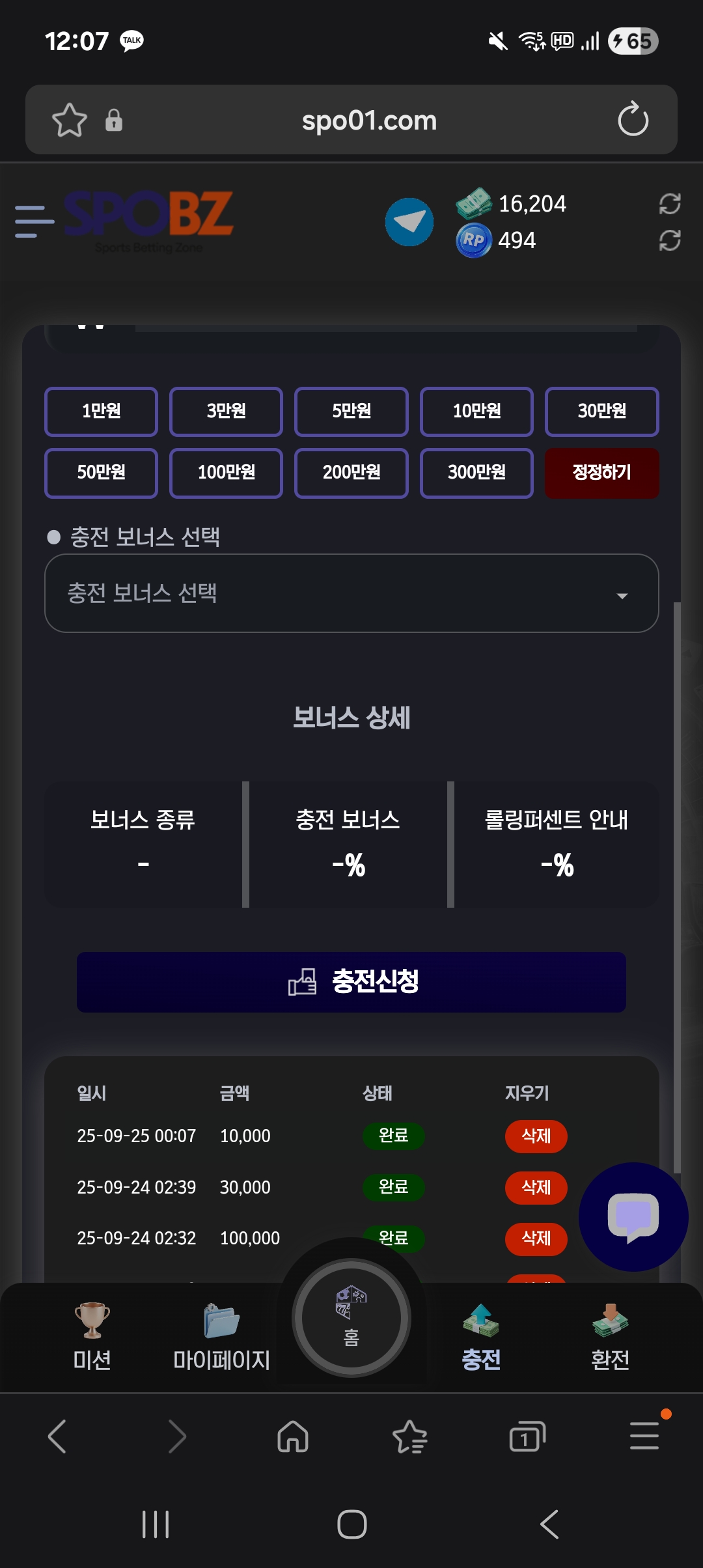Screen dimensions: 703x1568
Task: Select the 1만원 amount button
Action: [x=101, y=412]
